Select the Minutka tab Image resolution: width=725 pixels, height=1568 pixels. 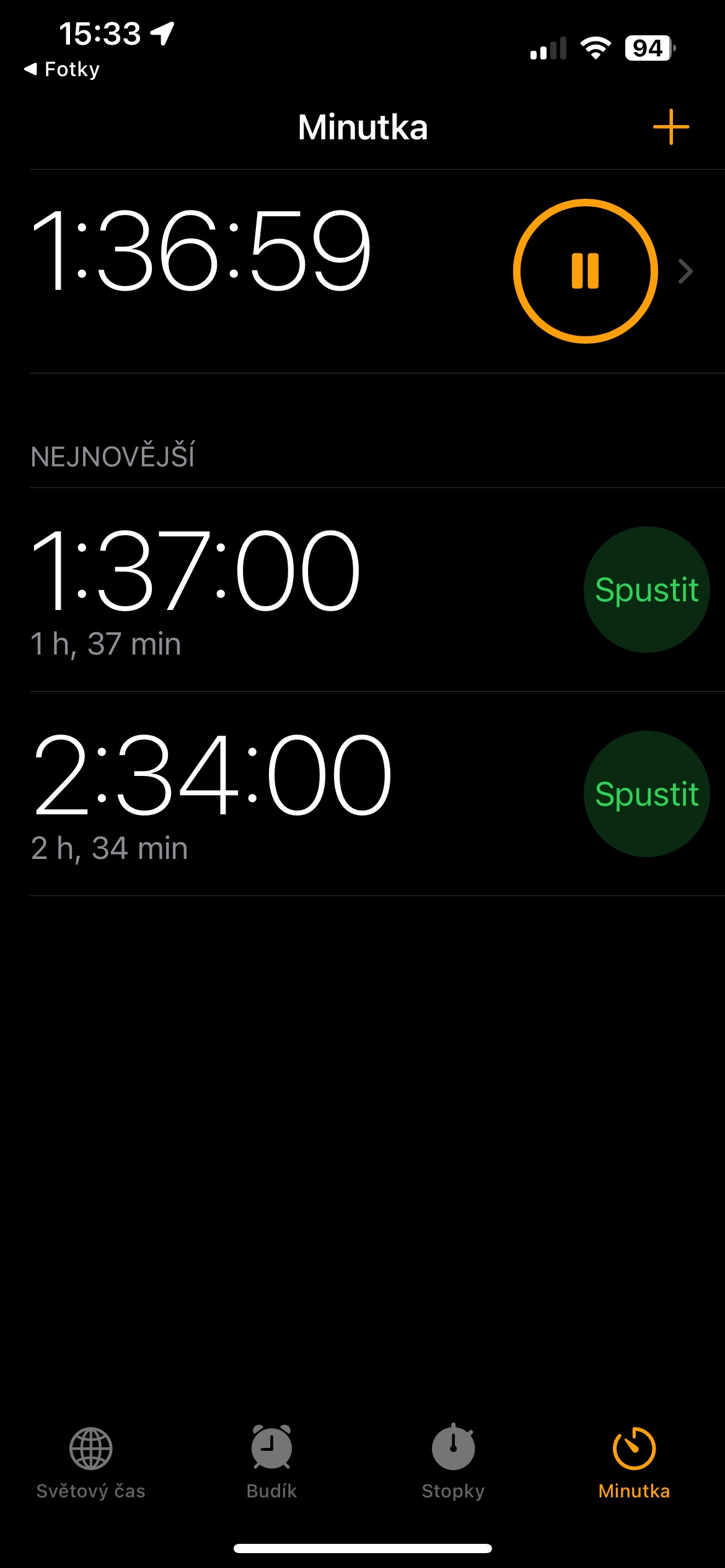coord(634,1463)
